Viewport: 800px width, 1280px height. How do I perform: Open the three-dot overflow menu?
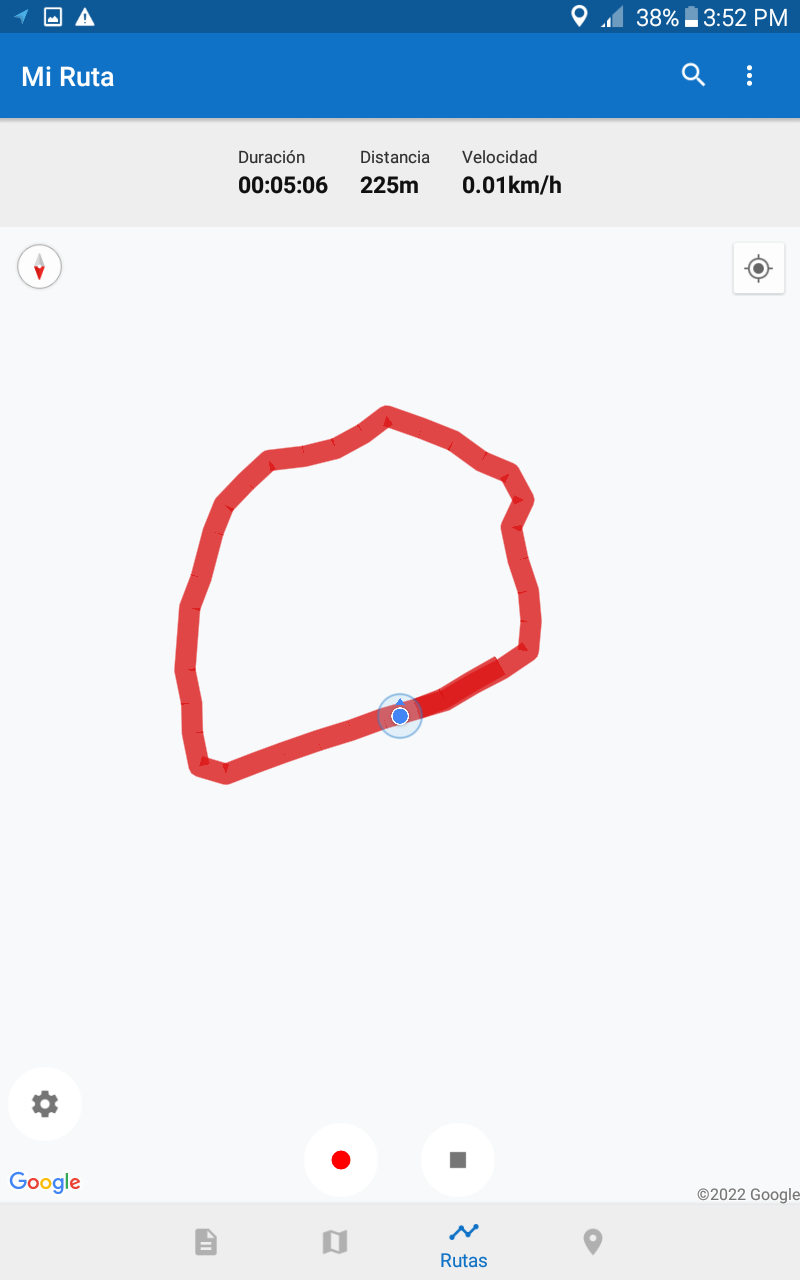(x=749, y=75)
